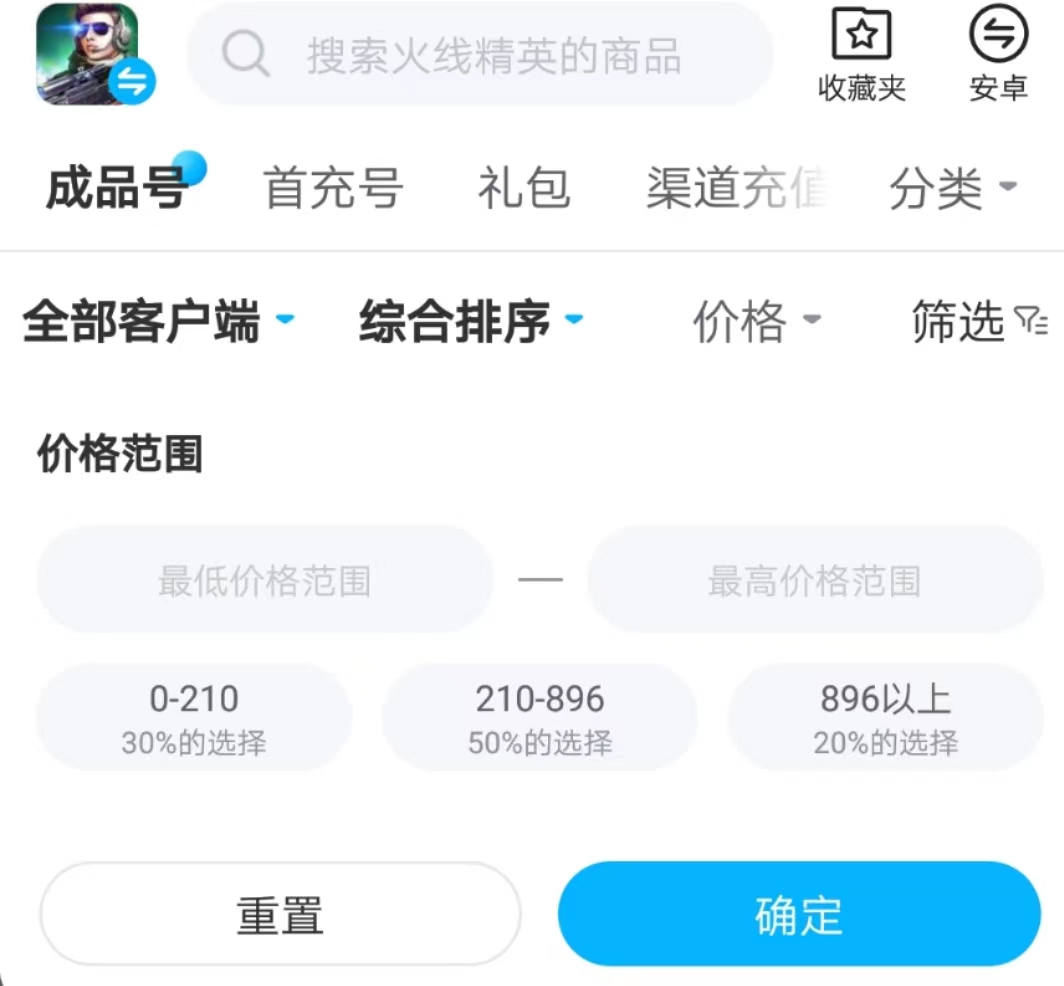Open 综合排序 sorting options
The width and height of the screenshot is (1064, 986).
pos(469,321)
